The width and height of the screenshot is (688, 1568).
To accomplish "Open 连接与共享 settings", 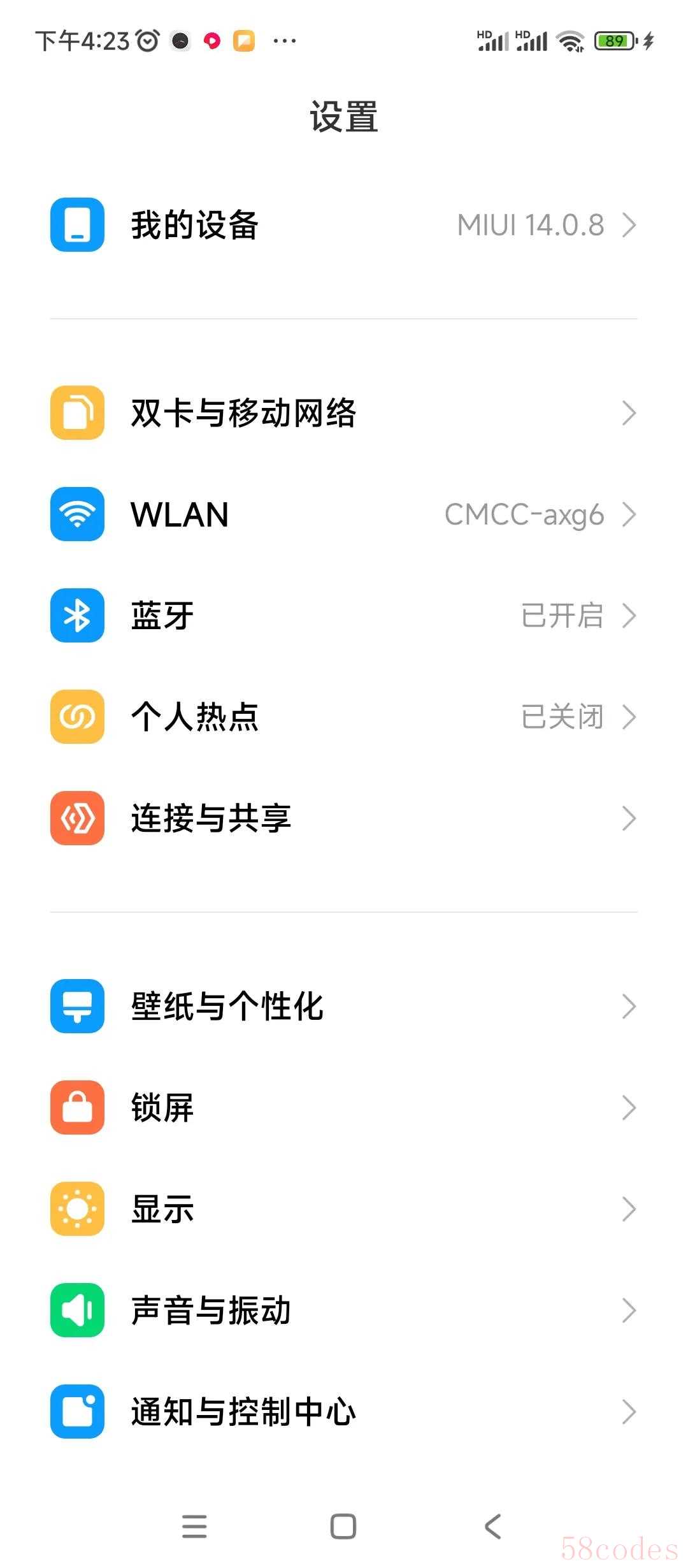I will click(x=344, y=818).
